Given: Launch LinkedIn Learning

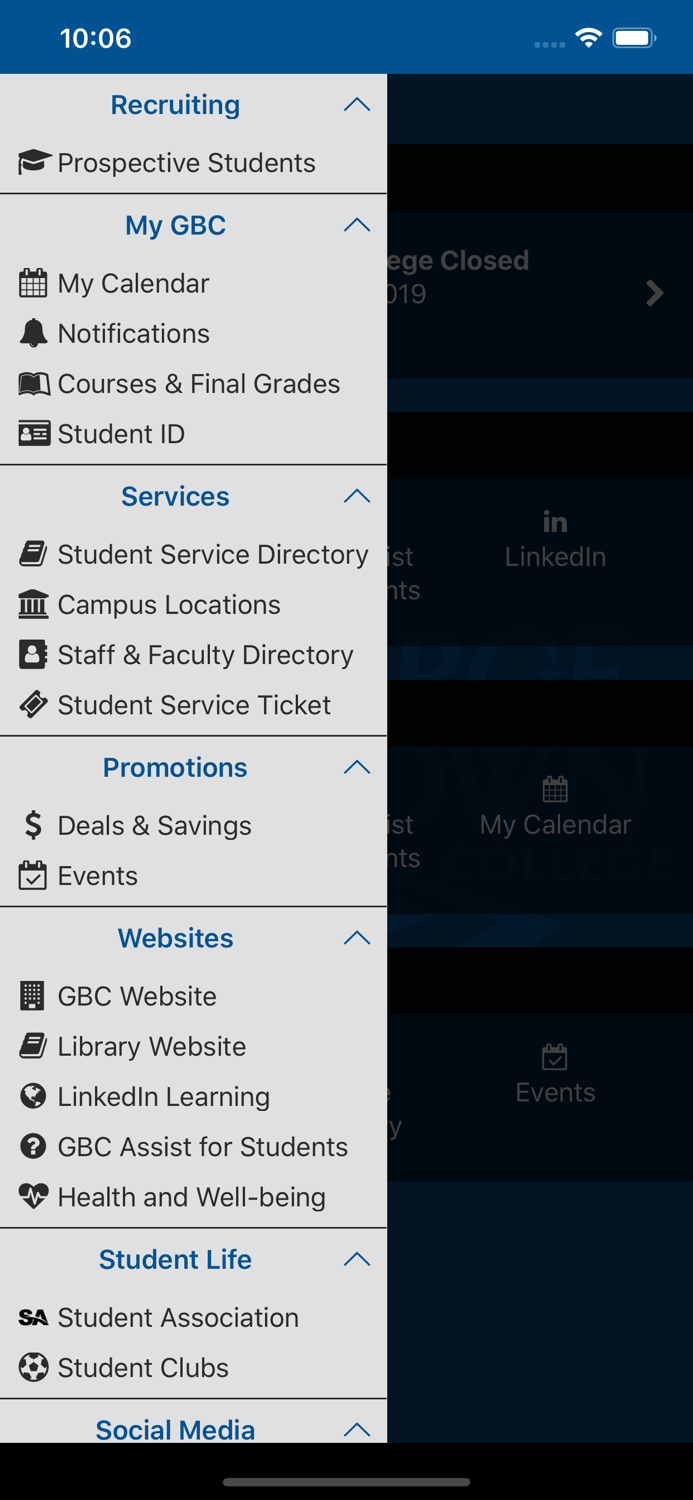Looking at the screenshot, I should tap(163, 1097).
